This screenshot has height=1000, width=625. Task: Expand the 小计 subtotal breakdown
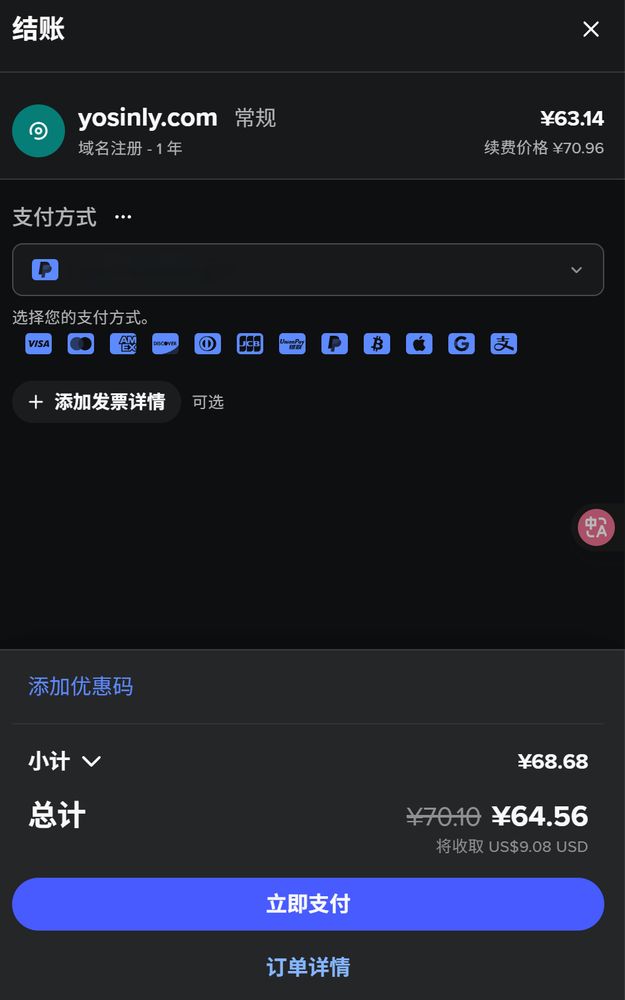click(64, 761)
